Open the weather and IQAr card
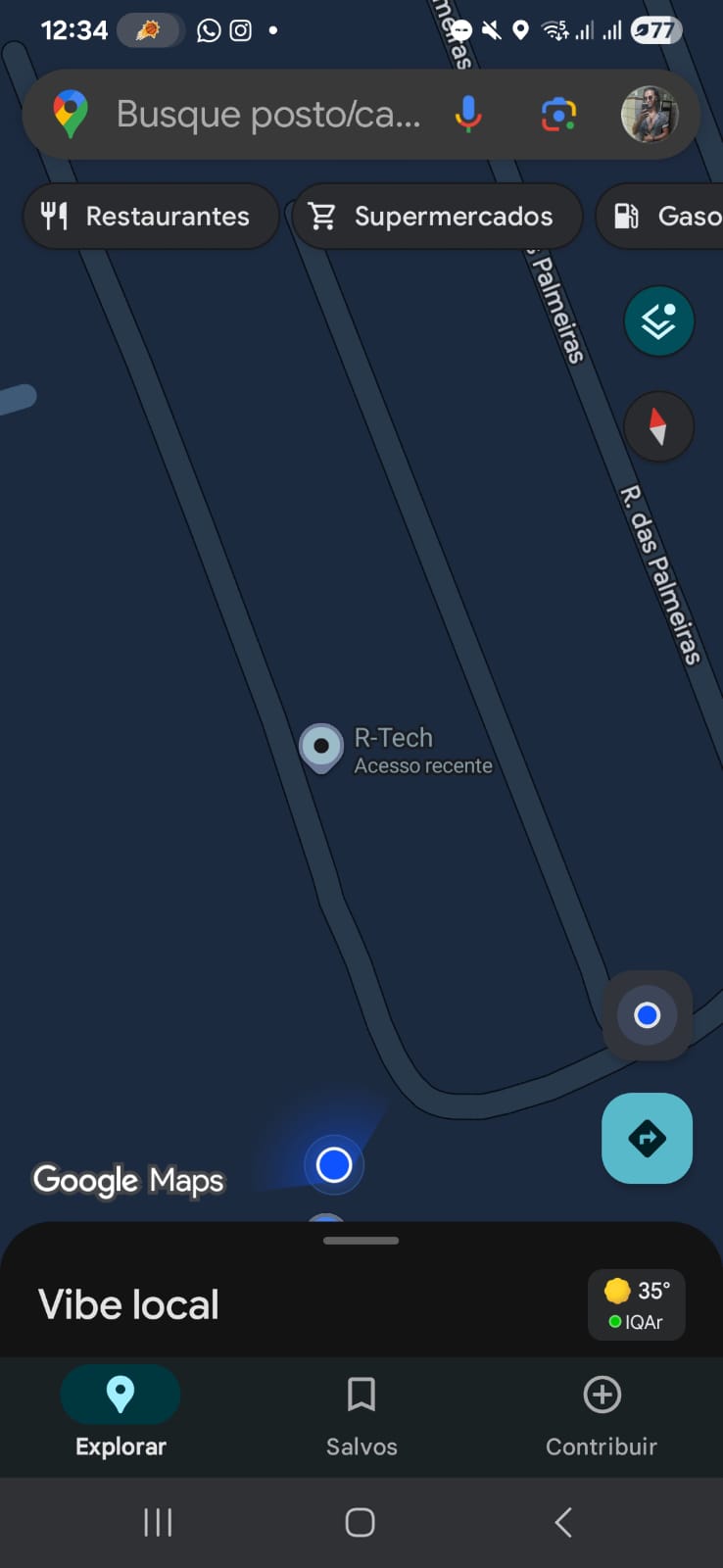Viewport: 723px width, 1568px height. [x=636, y=1305]
